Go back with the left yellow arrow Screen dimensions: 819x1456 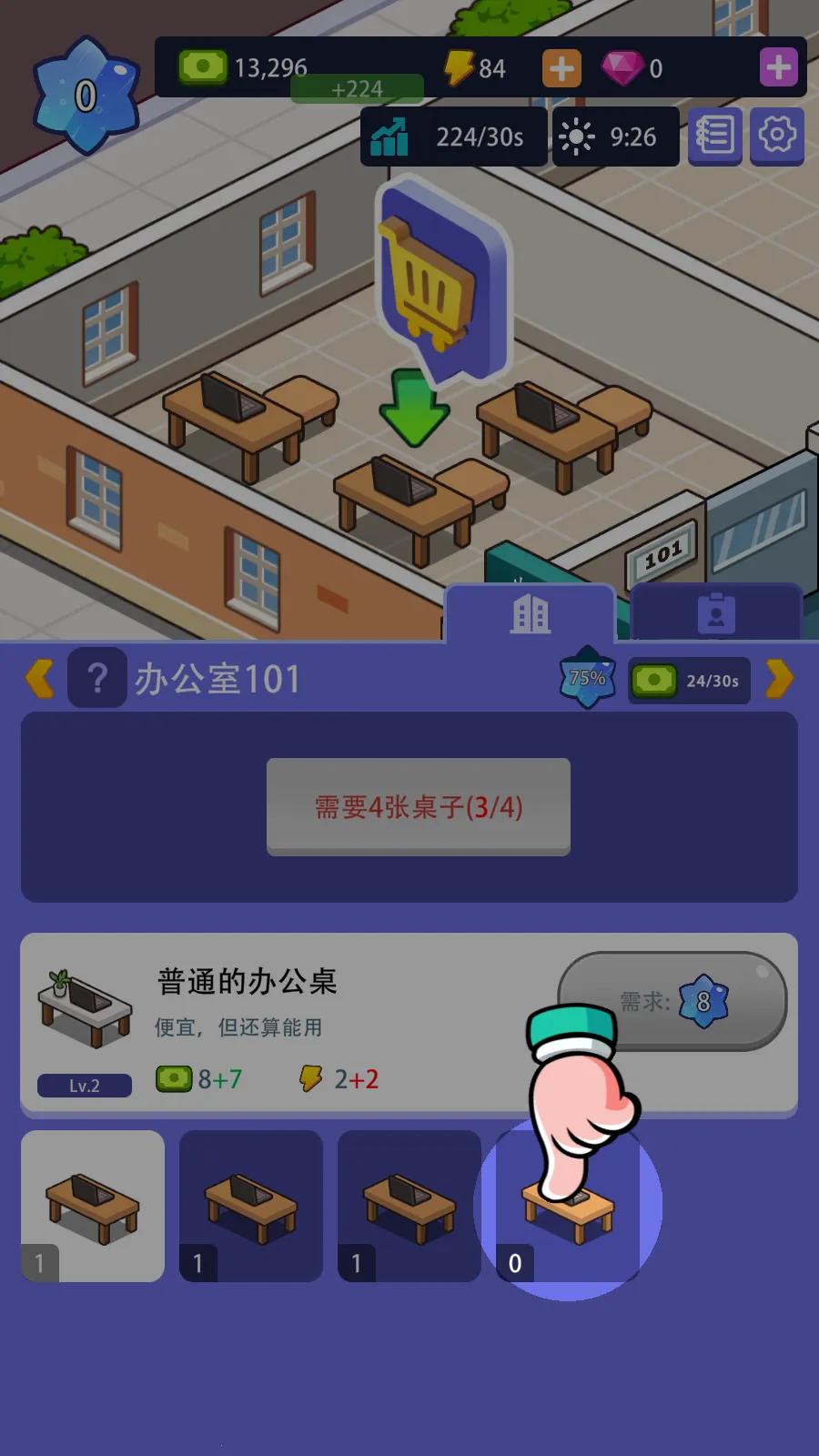[x=38, y=679]
